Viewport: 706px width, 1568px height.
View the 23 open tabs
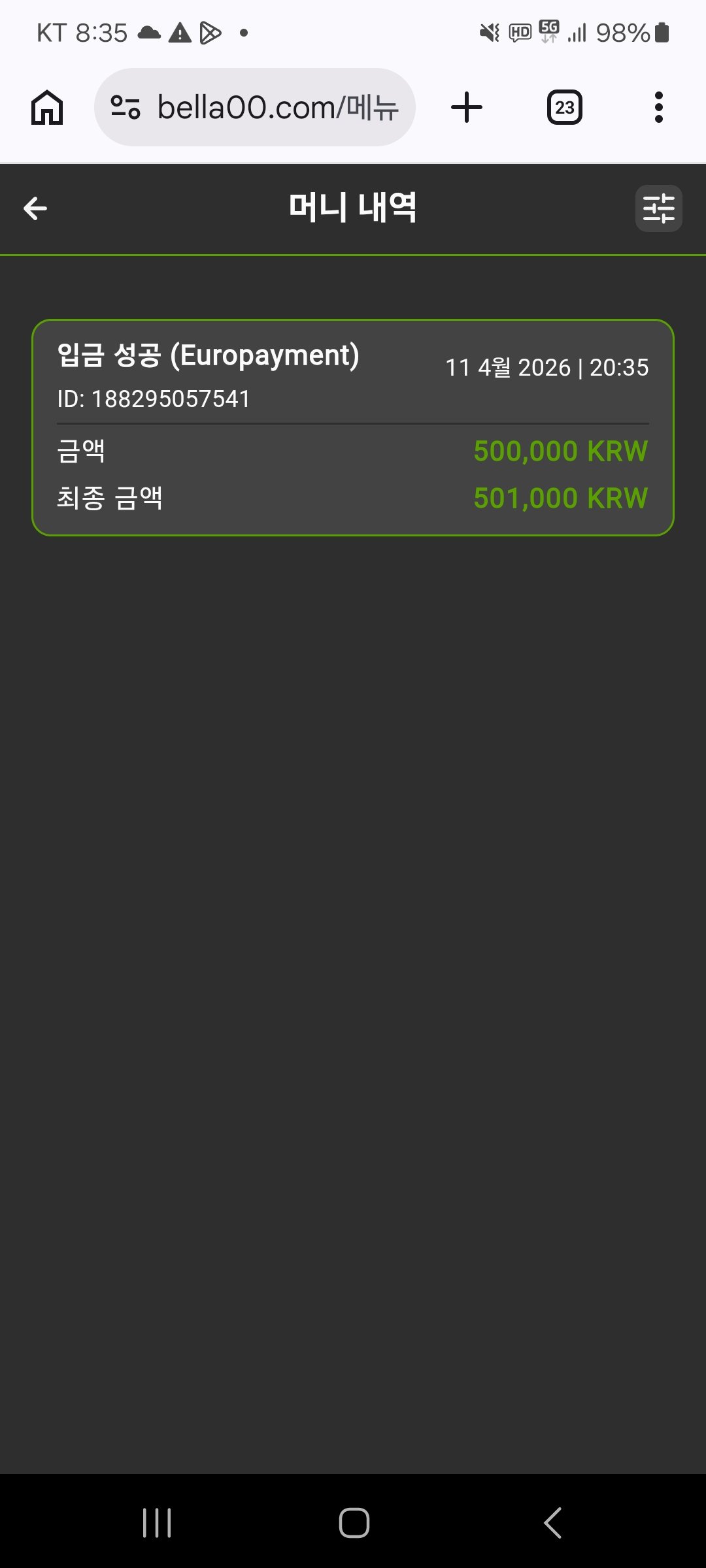(564, 107)
